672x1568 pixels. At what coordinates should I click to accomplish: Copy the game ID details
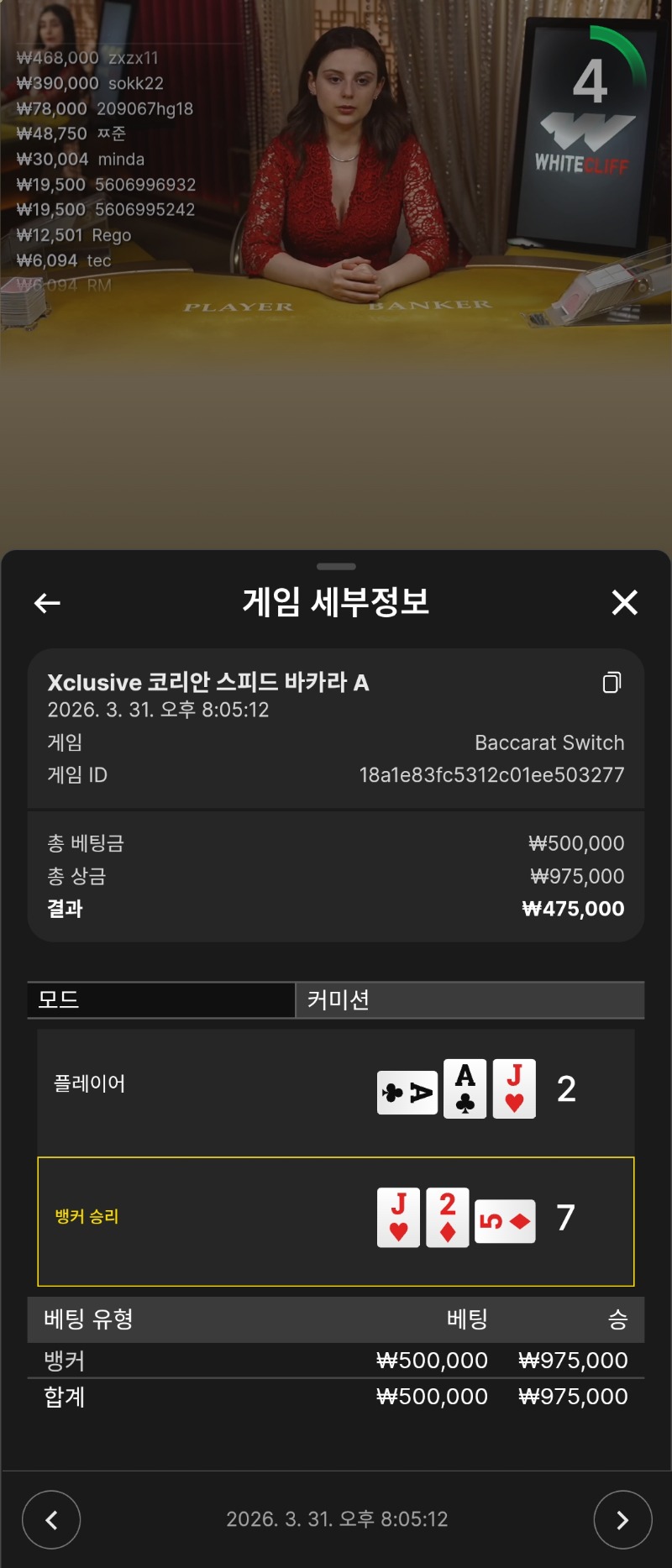(x=612, y=683)
